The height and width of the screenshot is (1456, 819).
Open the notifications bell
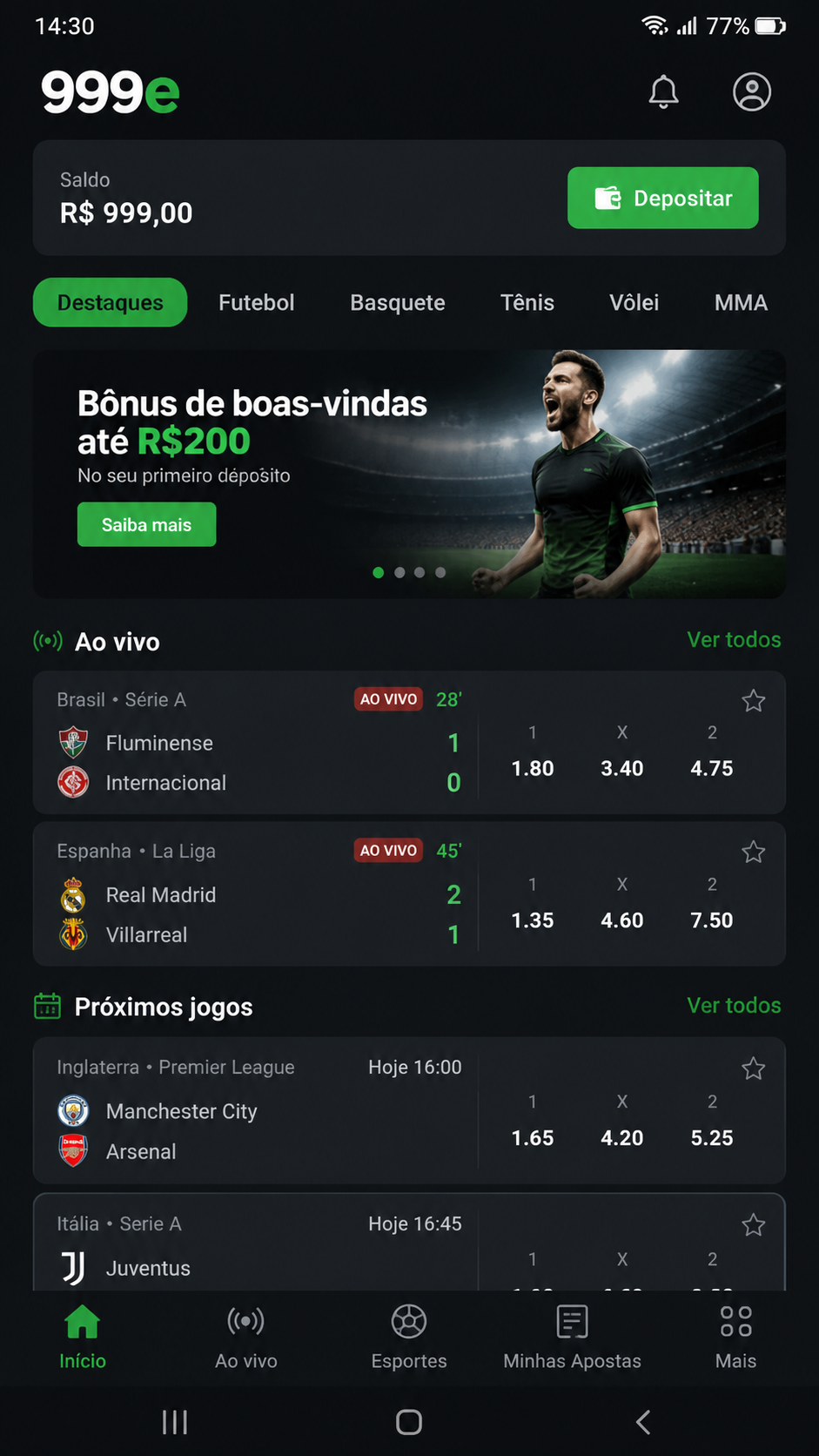point(663,91)
